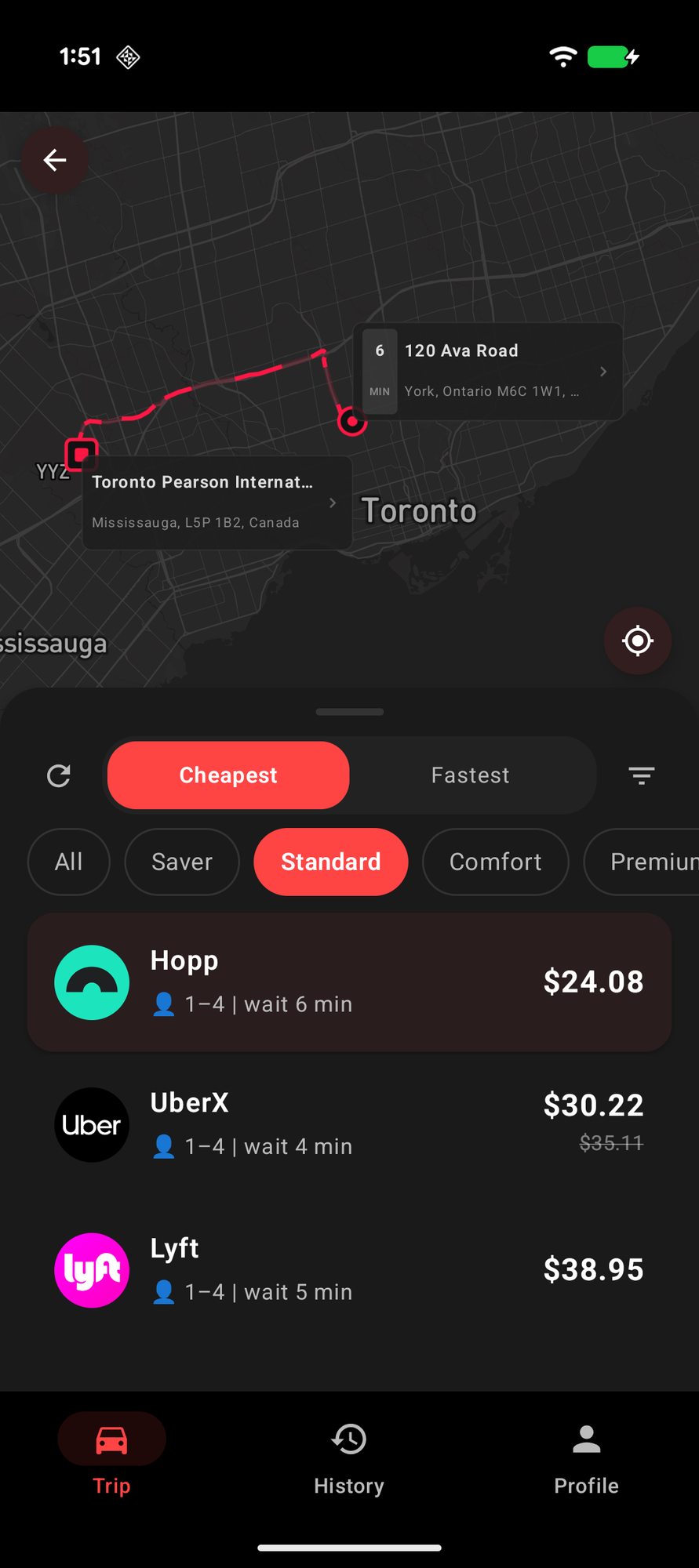Open the filter options icon
Viewport: 699px width, 1568px height.
coord(641,775)
